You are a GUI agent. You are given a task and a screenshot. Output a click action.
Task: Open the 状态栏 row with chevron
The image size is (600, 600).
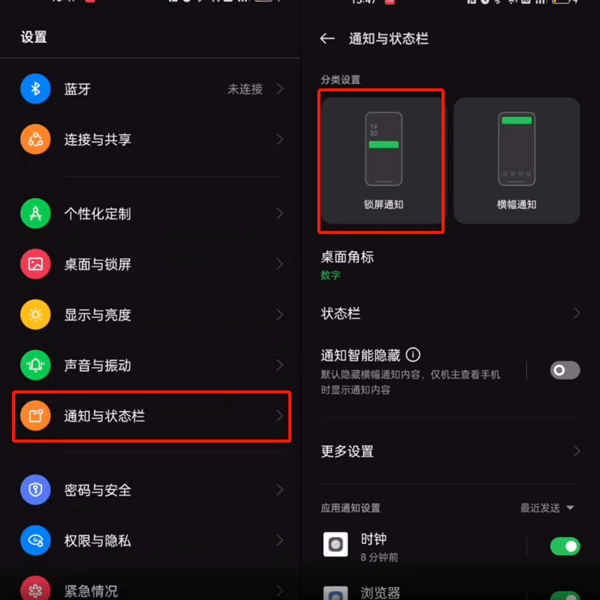(450, 313)
